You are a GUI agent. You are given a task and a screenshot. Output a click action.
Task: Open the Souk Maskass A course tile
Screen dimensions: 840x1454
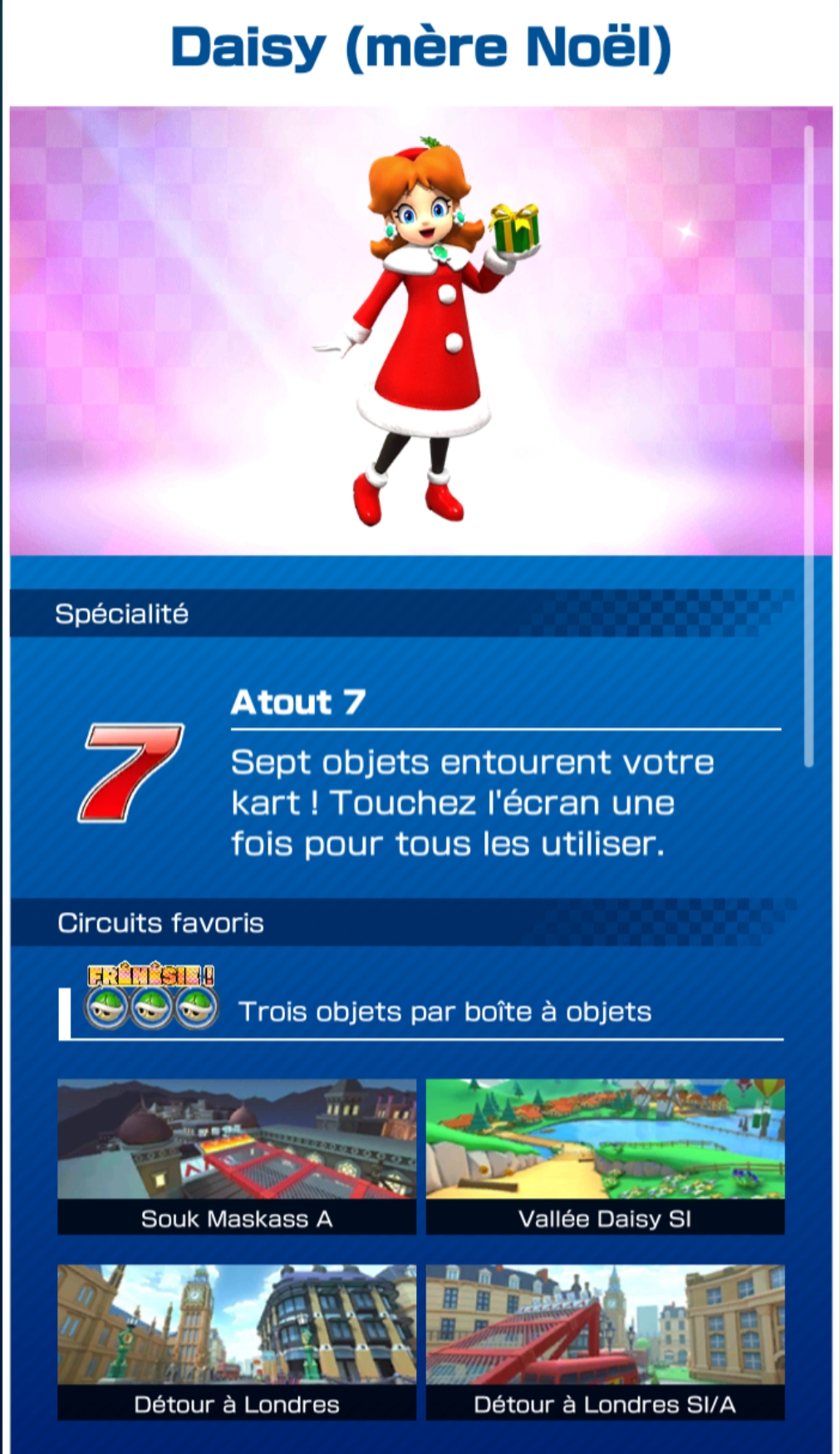click(x=237, y=1156)
